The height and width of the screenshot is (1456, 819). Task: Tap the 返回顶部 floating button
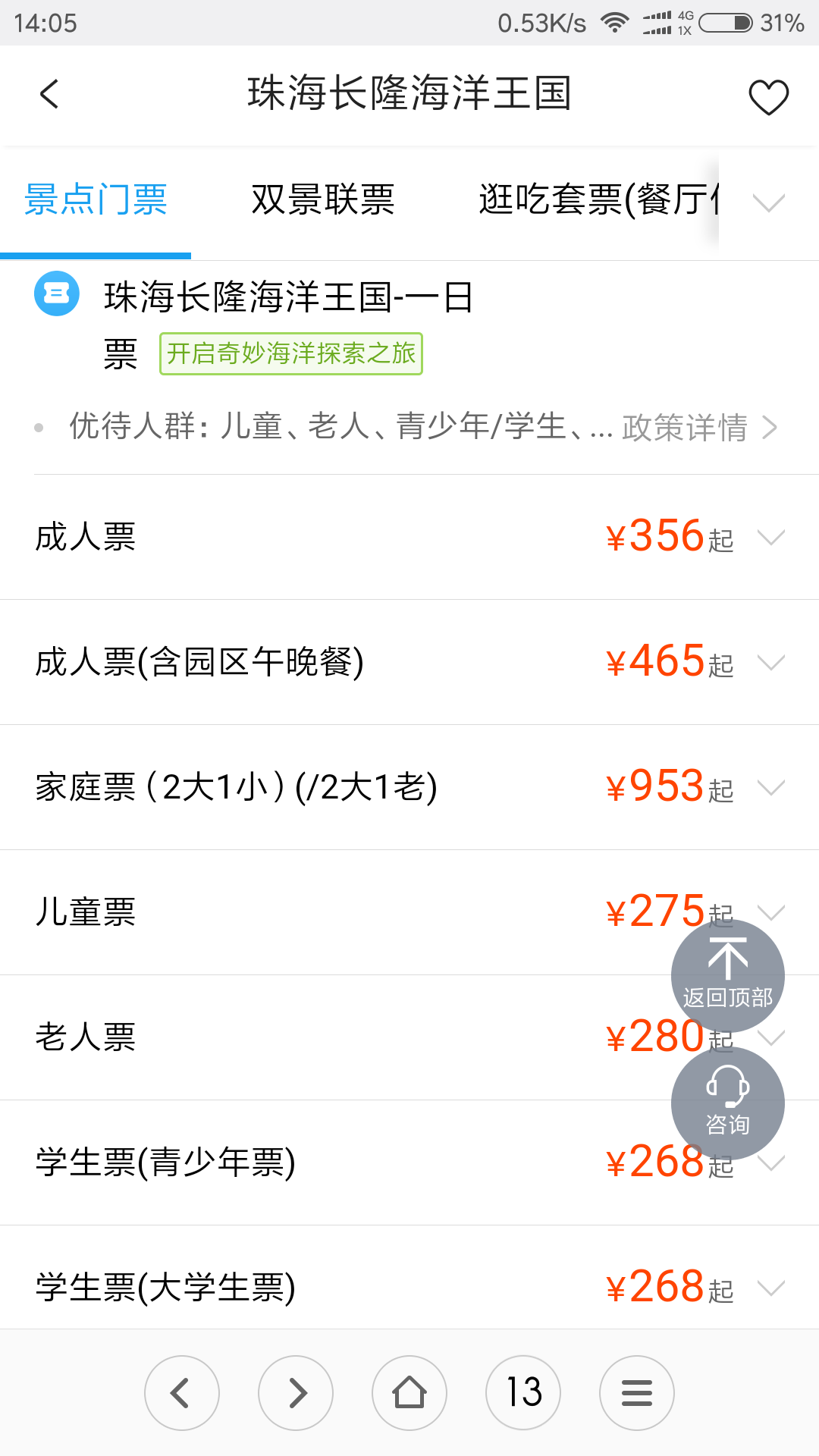[x=728, y=976]
